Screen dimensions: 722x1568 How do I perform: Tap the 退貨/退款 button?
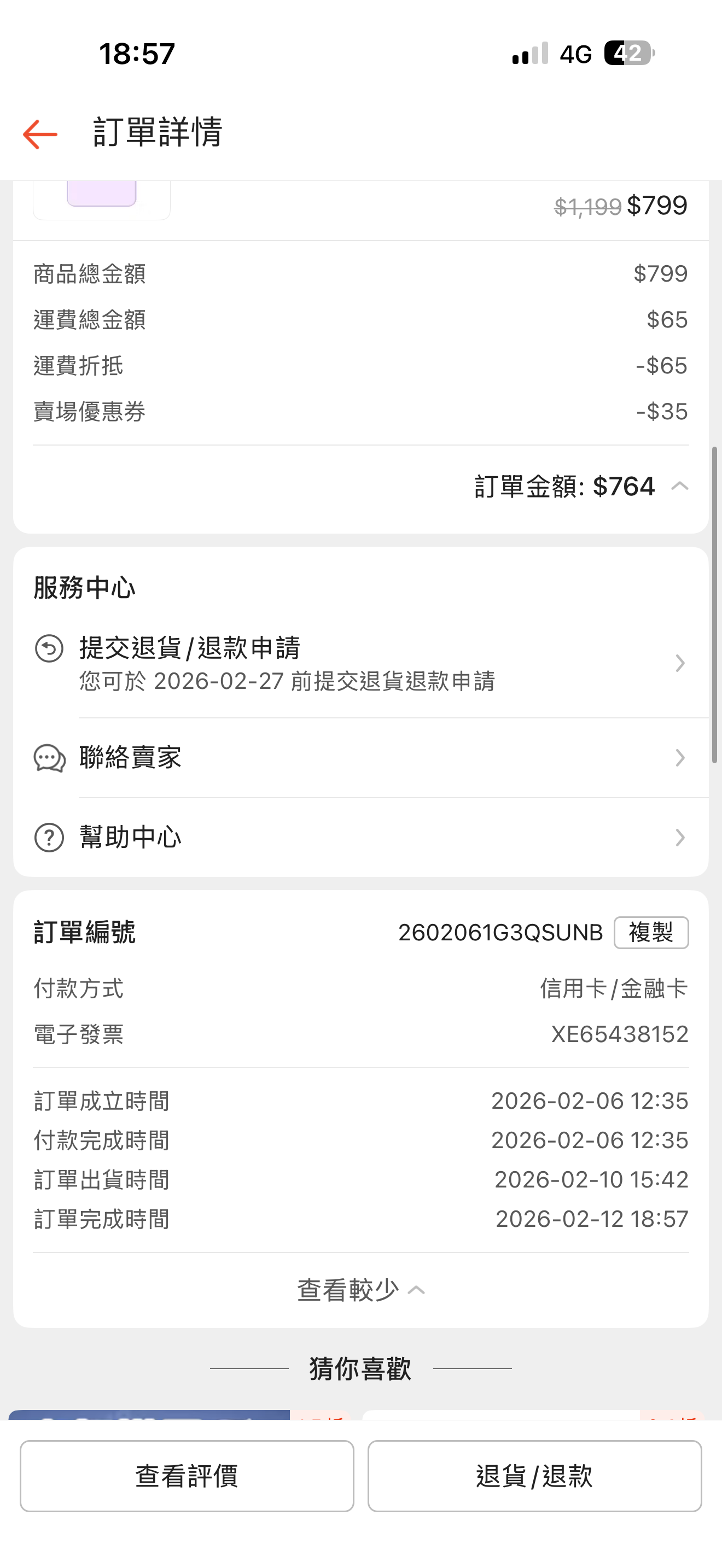coord(534,1476)
